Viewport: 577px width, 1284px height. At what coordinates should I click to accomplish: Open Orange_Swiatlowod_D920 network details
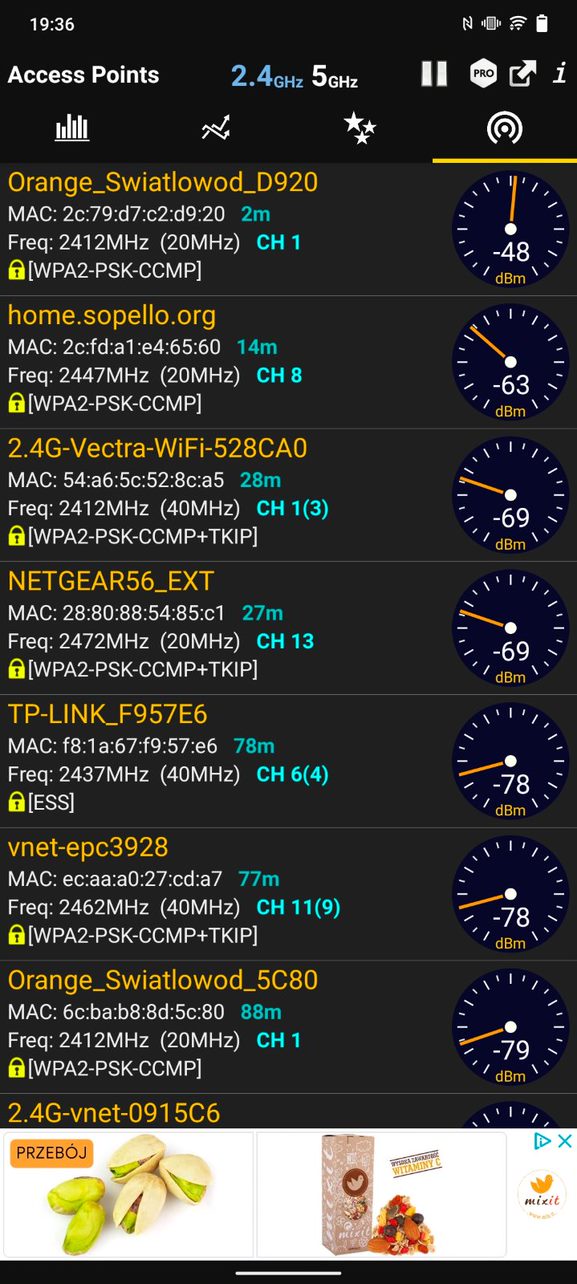tap(288, 229)
